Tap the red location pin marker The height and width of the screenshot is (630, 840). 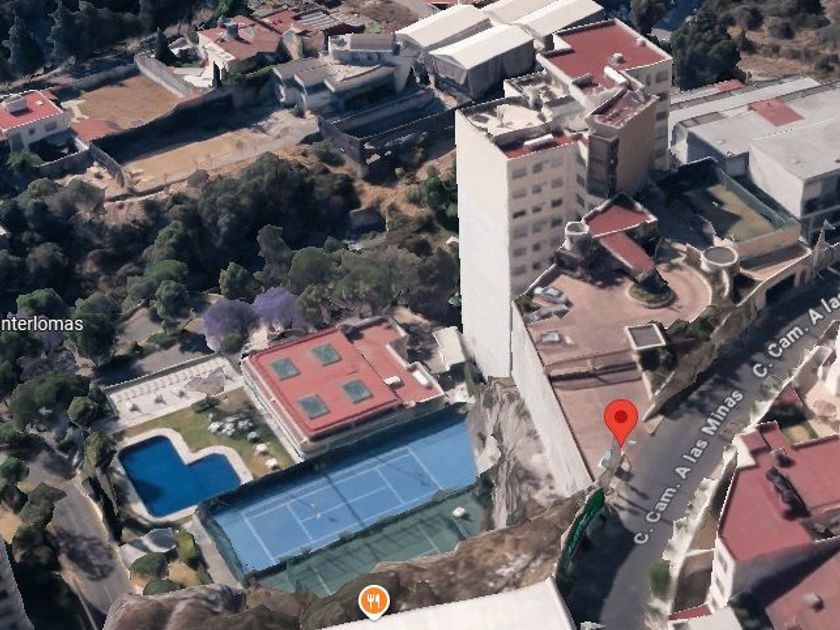pos(621,419)
